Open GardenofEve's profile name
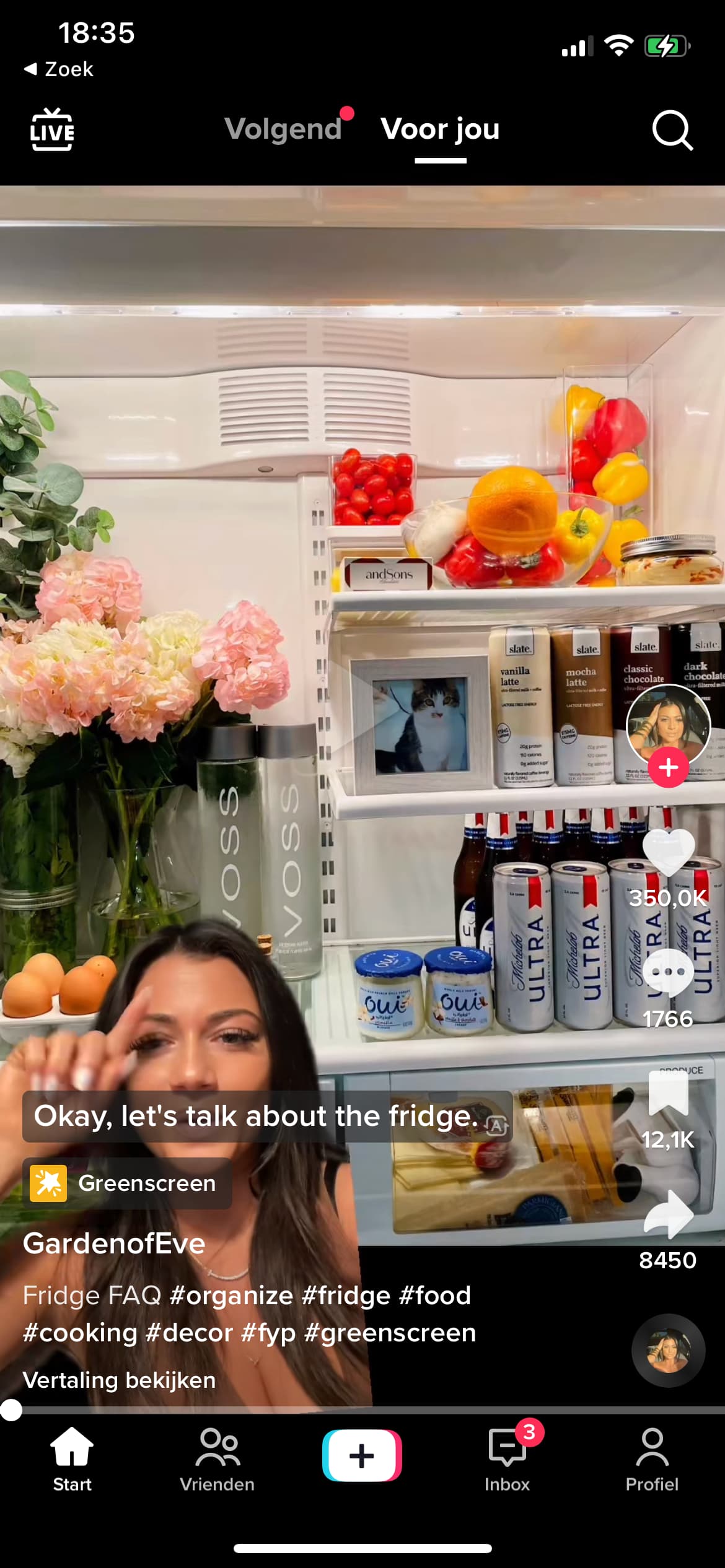725x1568 pixels. tap(114, 1244)
